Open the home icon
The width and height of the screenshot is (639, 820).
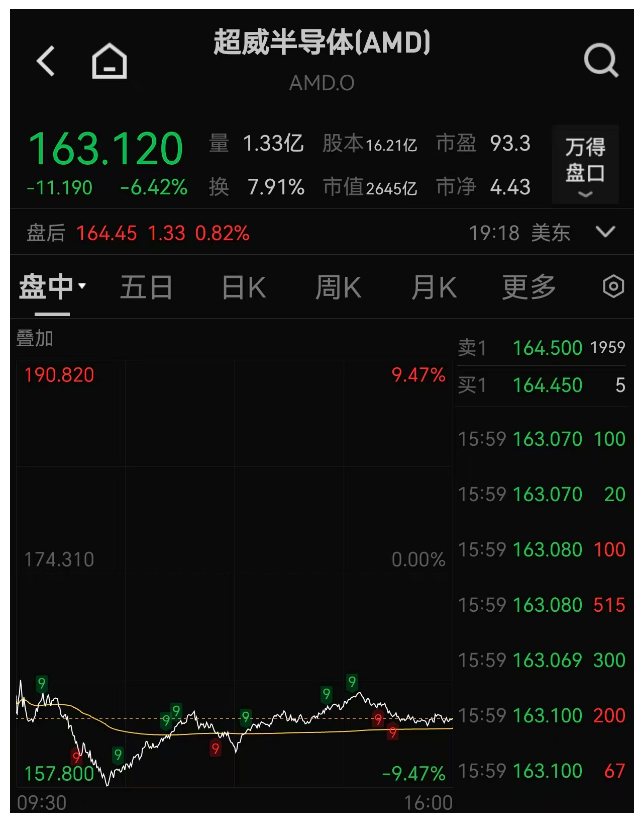click(x=109, y=62)
